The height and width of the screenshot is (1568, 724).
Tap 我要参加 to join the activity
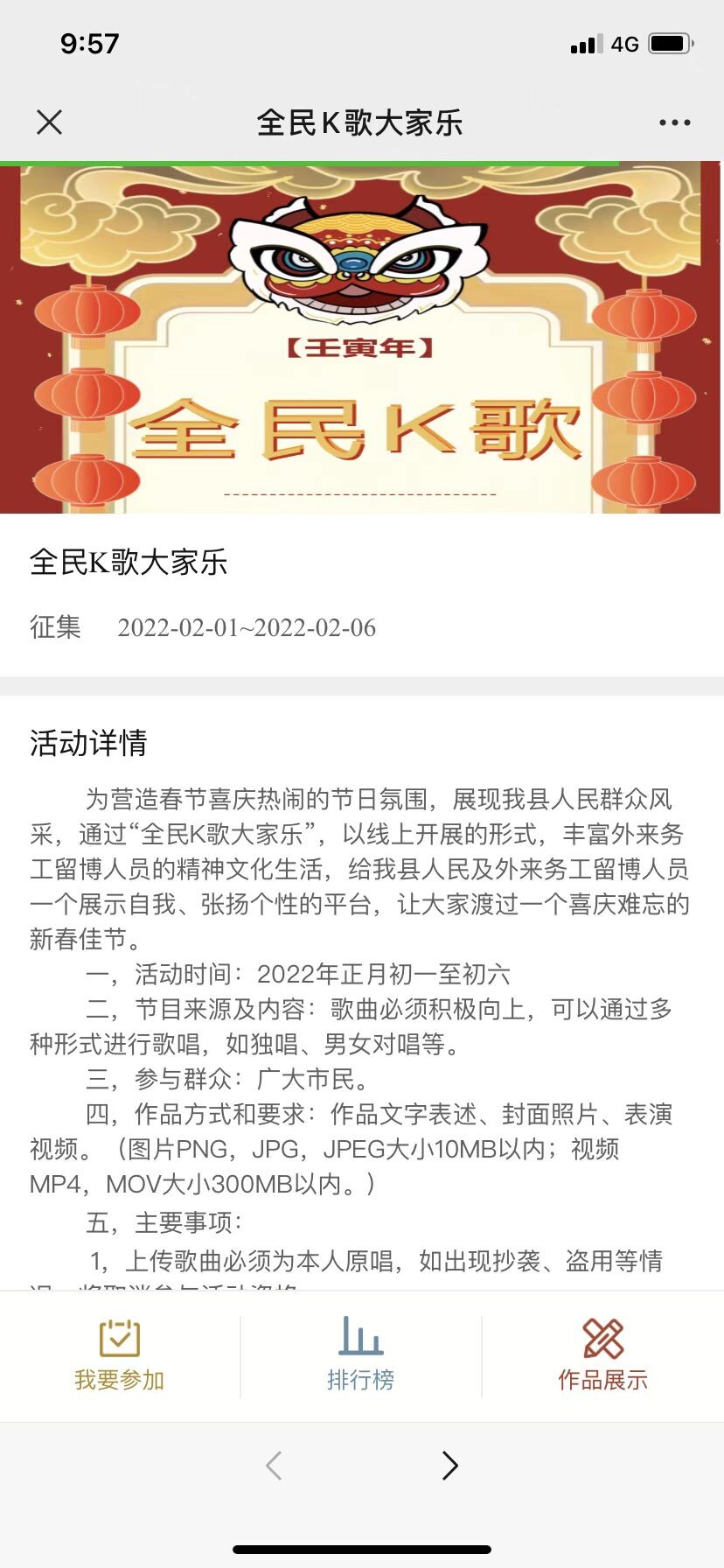[120, 1355]
